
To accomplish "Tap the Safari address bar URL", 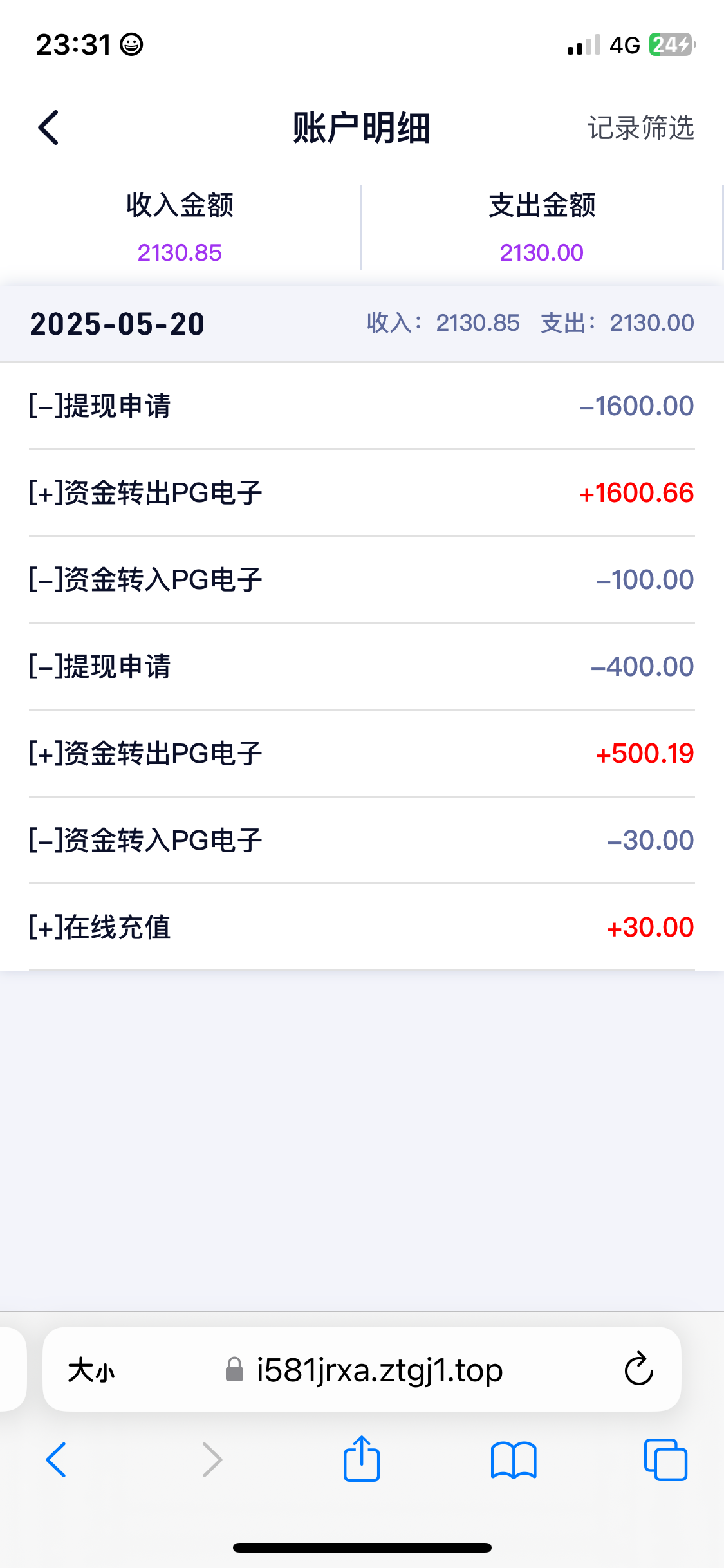I will point(380,1370).
